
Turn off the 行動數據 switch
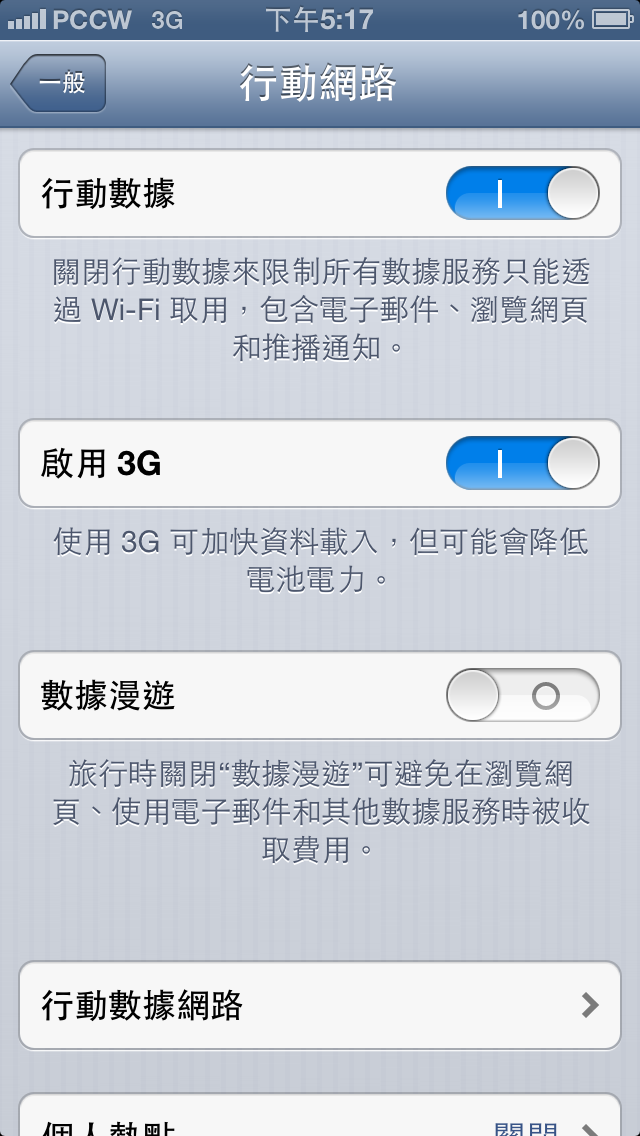(522, 193)
